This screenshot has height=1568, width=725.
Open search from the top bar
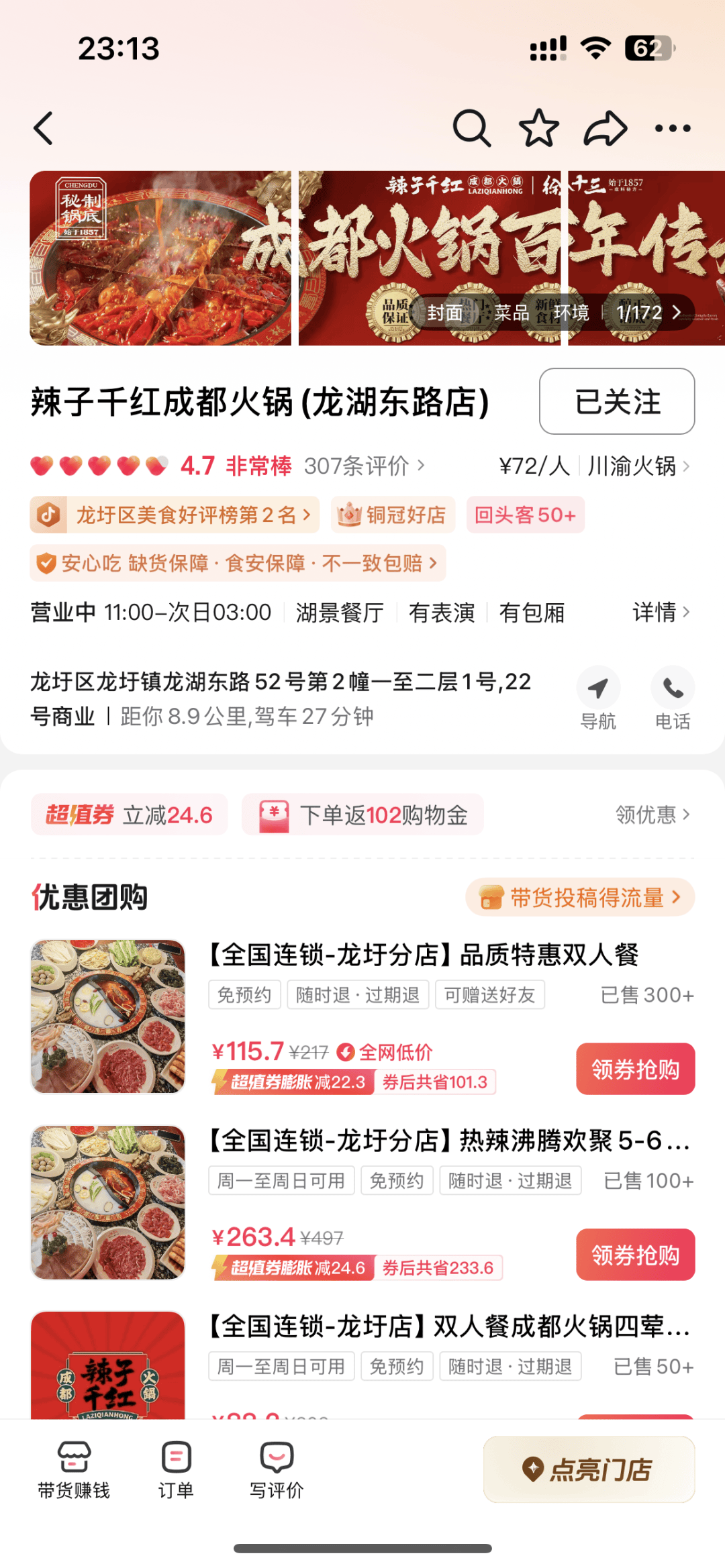pos(471,128)
